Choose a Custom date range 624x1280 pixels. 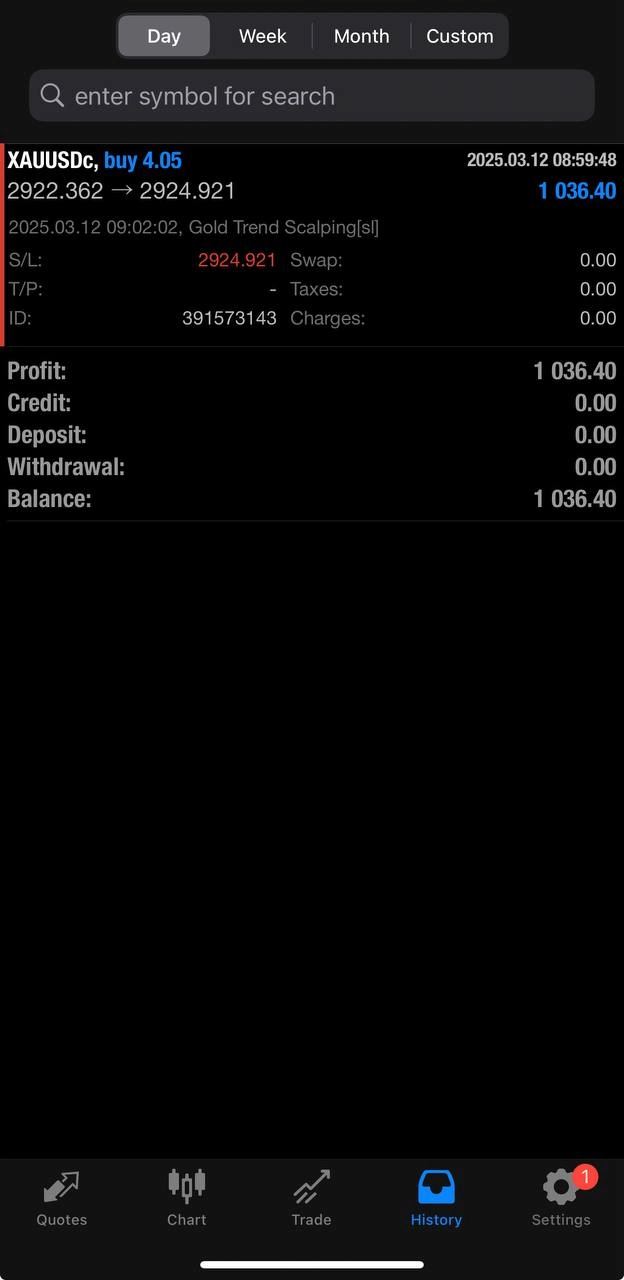pyautogui.click(x=459, y=36)
